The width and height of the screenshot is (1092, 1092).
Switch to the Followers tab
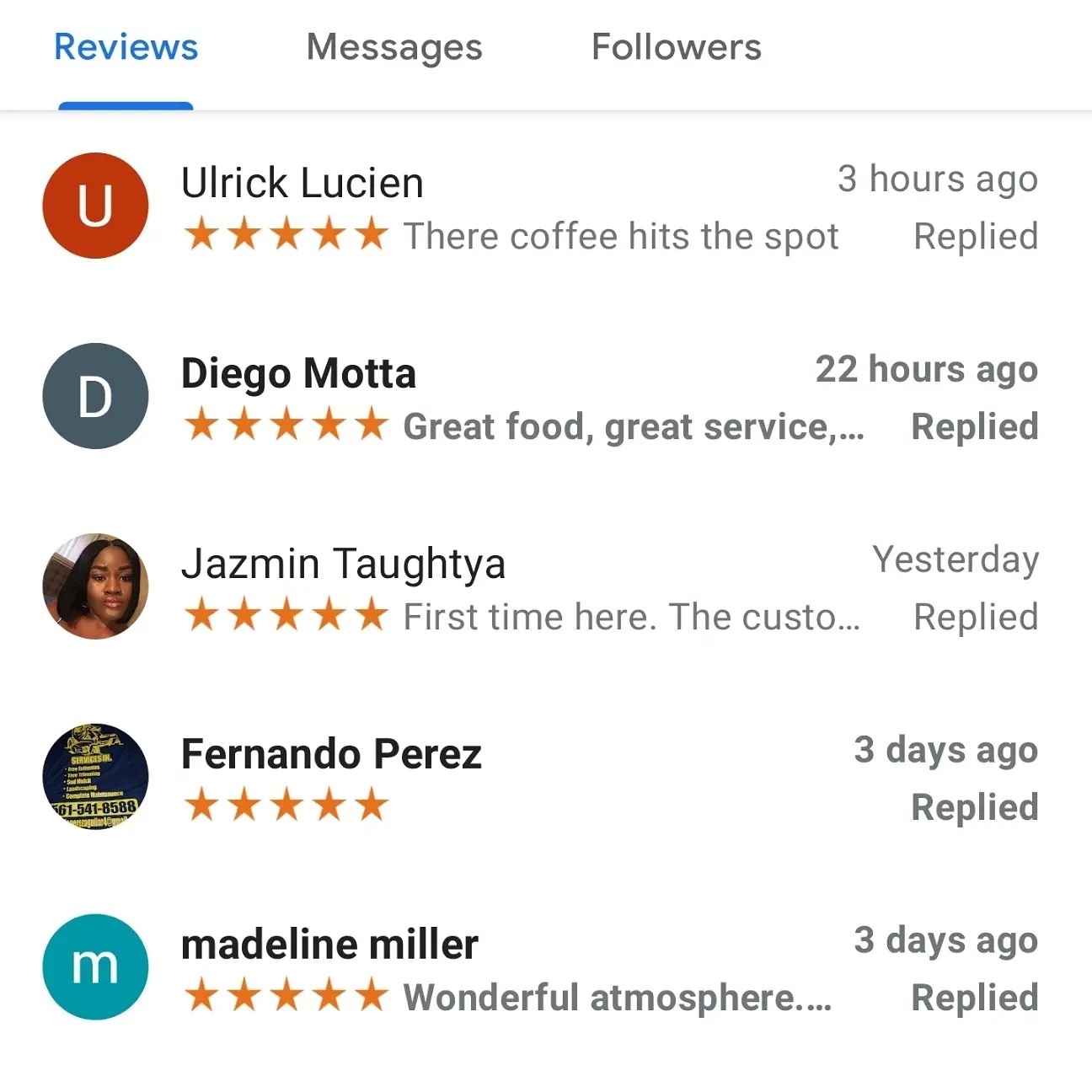[x=676, y=47]
